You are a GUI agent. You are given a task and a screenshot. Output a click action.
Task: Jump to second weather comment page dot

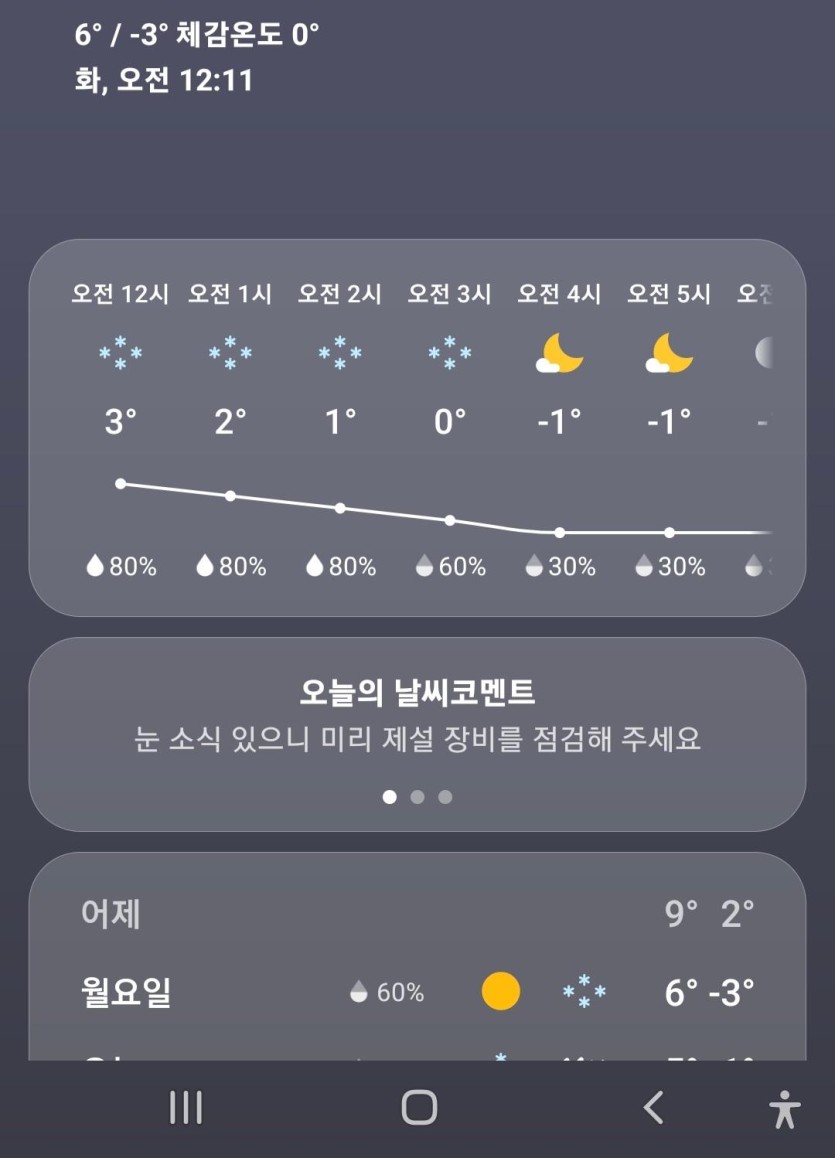[x=418, y=797]
